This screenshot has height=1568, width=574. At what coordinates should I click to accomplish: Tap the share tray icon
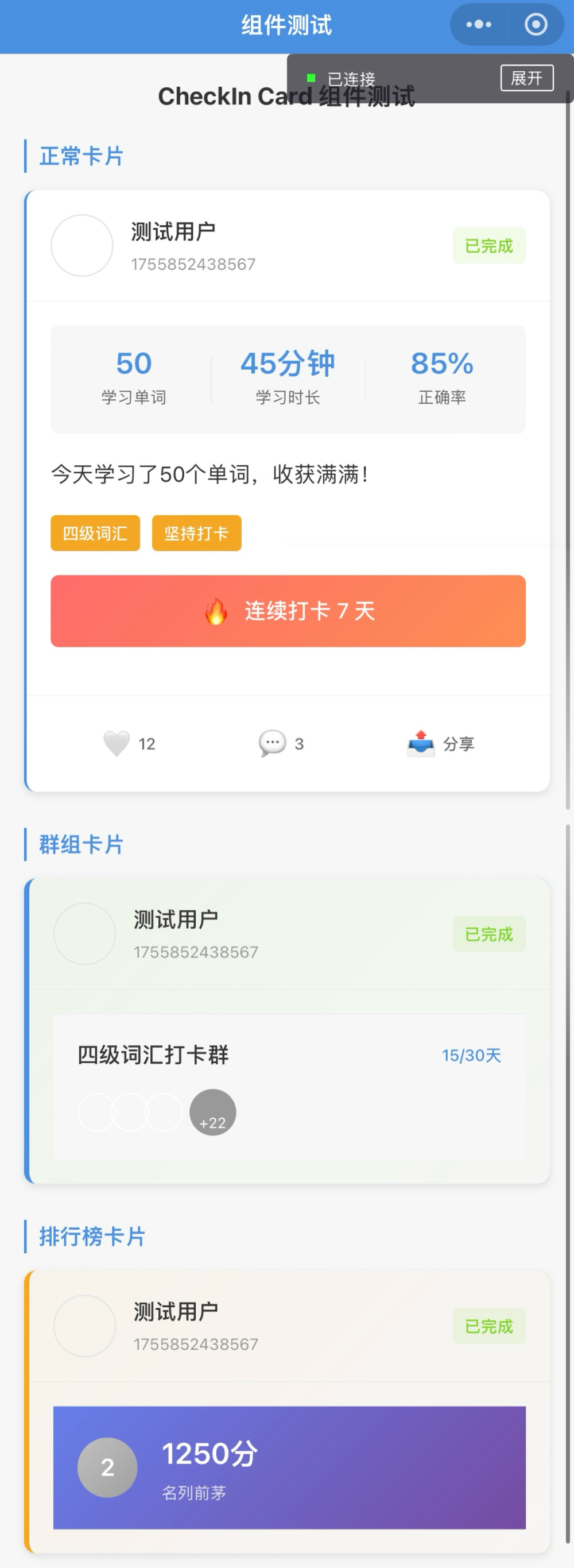(x=421, y=743)
